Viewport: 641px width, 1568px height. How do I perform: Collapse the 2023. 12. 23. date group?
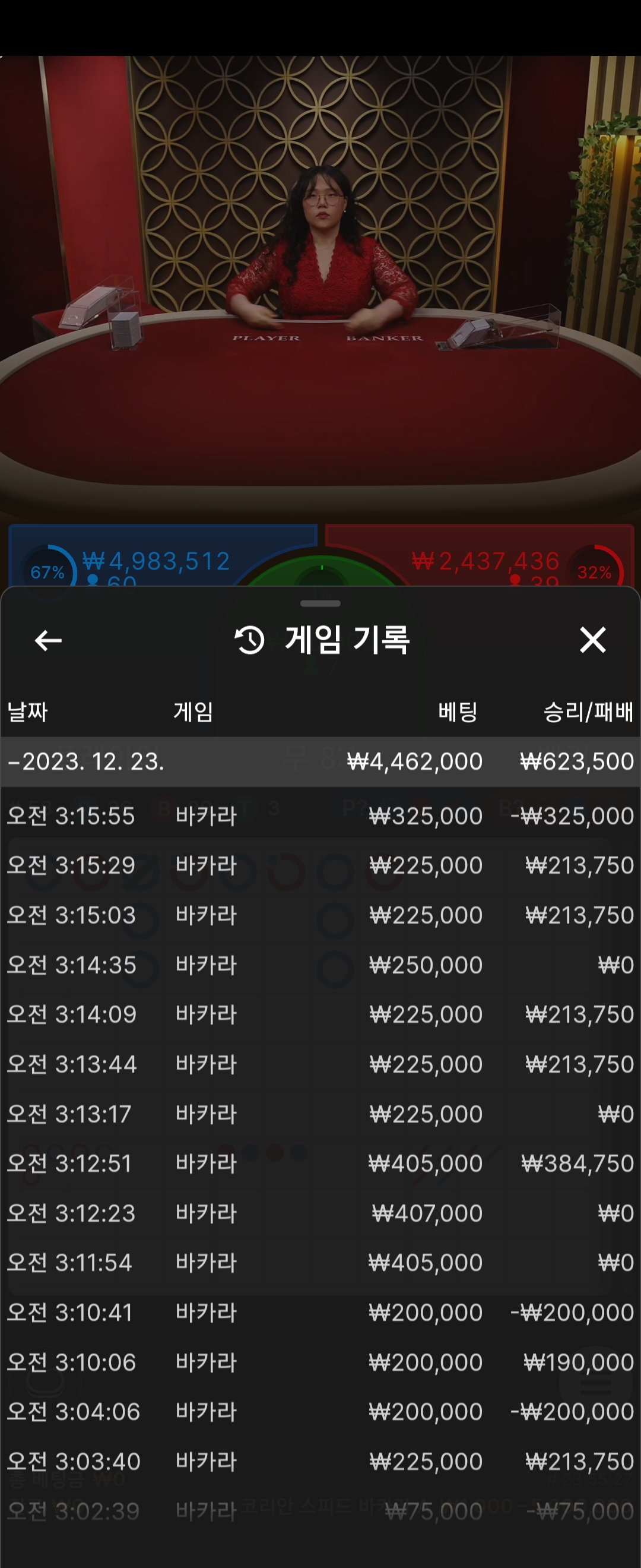[x=85, y=761]
